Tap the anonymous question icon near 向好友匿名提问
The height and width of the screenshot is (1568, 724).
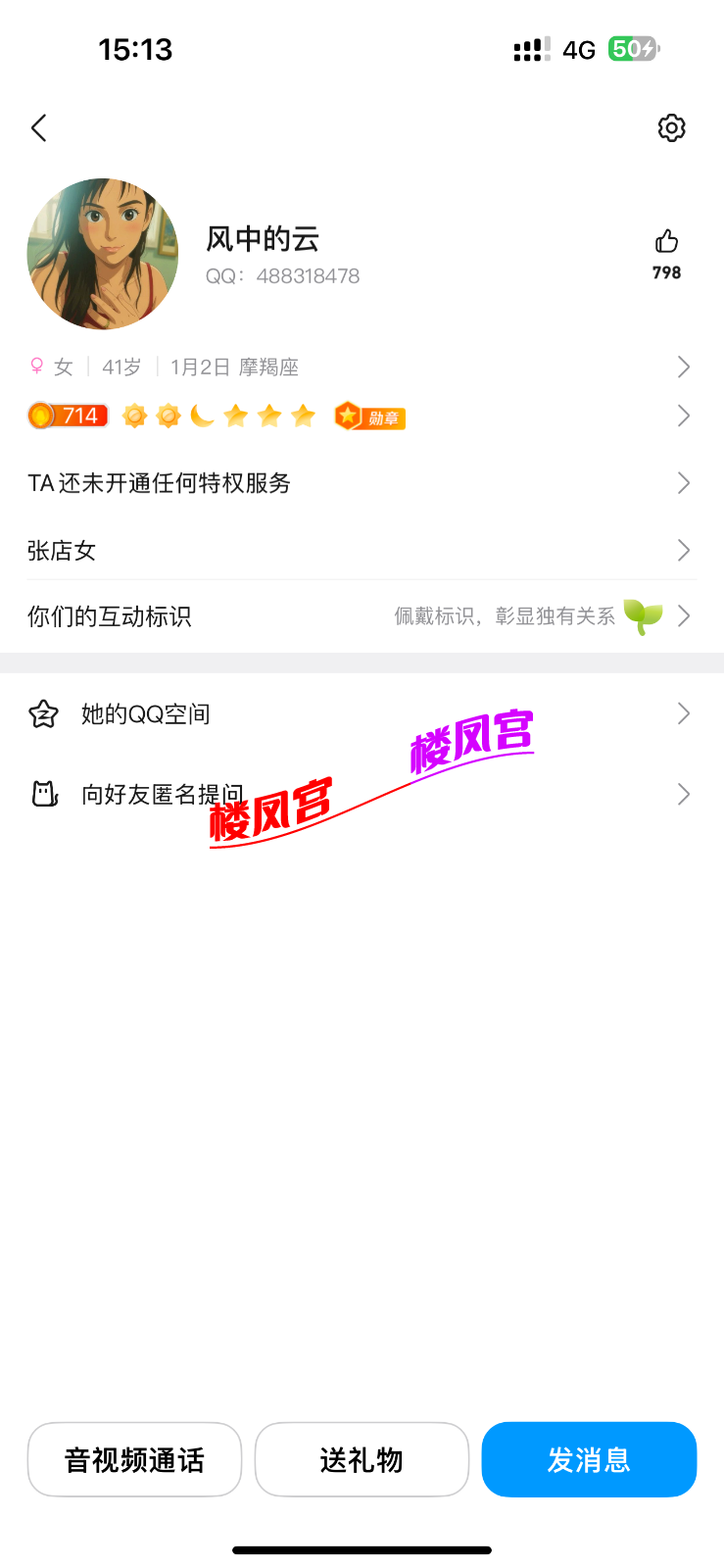pos(43,794)
